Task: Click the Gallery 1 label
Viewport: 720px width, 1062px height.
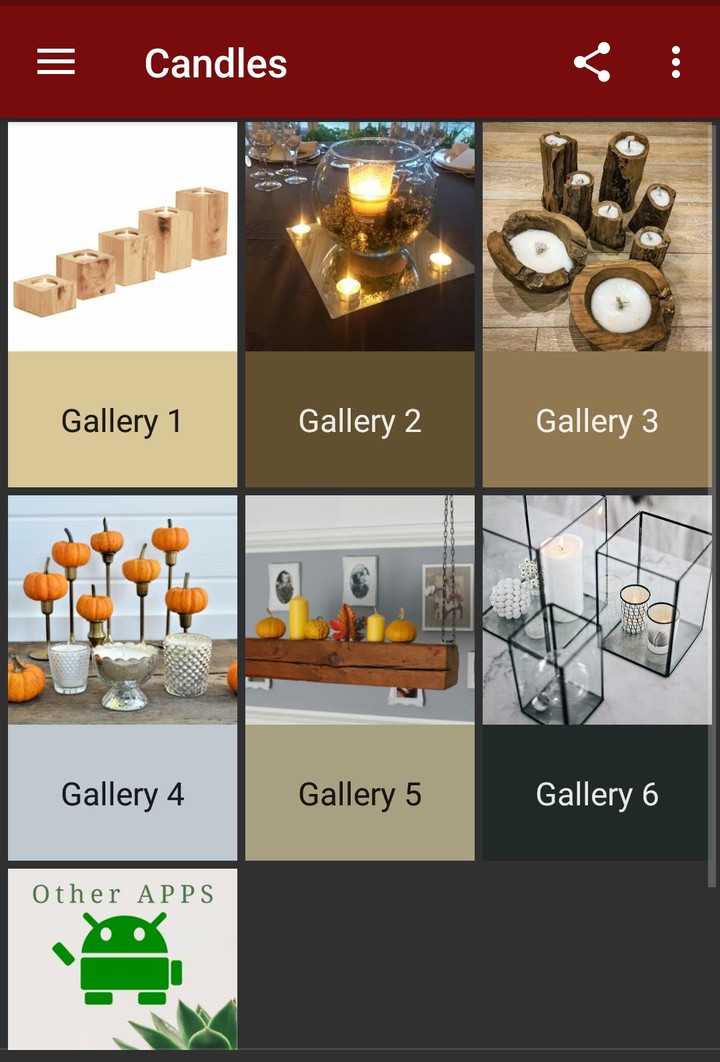Action: pos(122,421)
